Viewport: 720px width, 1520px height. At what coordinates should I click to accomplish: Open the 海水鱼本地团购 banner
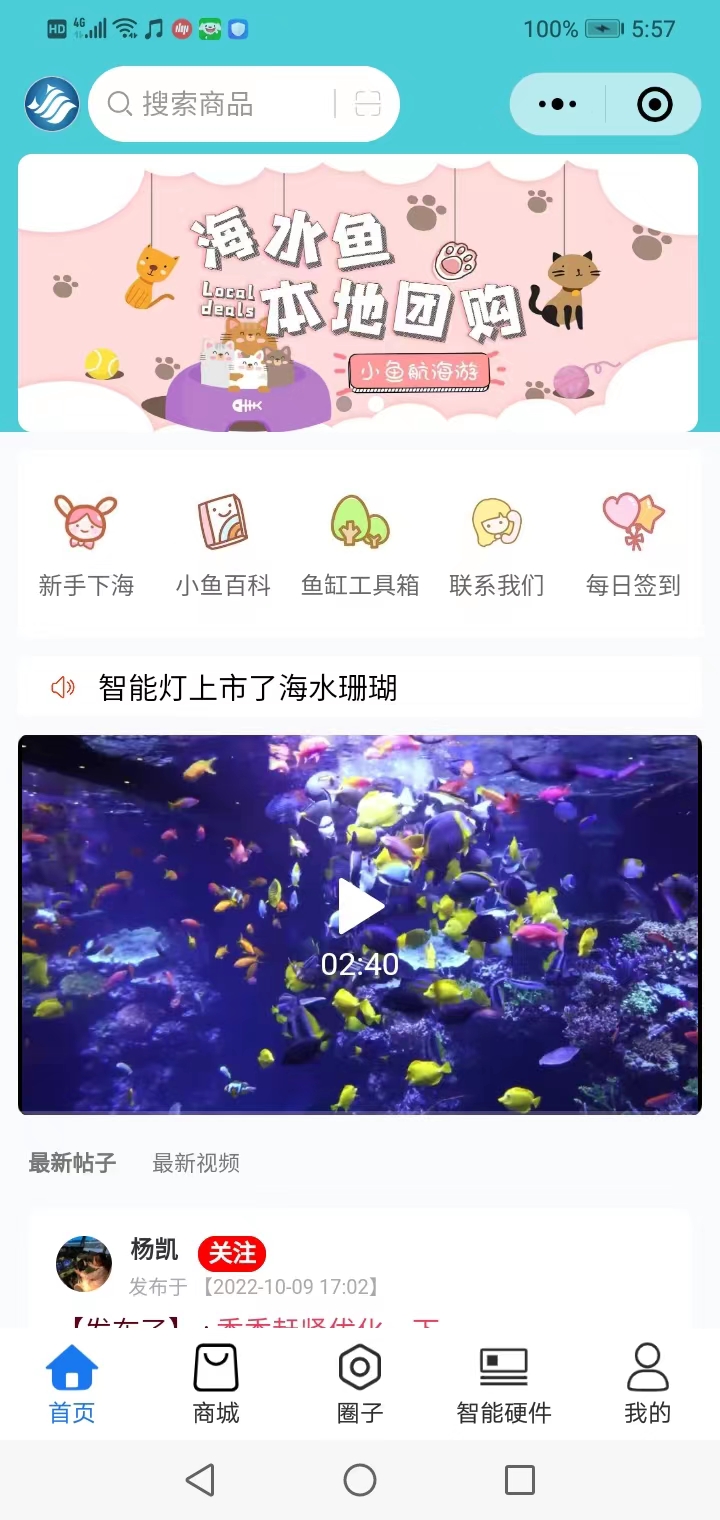(x=358, y=293)
